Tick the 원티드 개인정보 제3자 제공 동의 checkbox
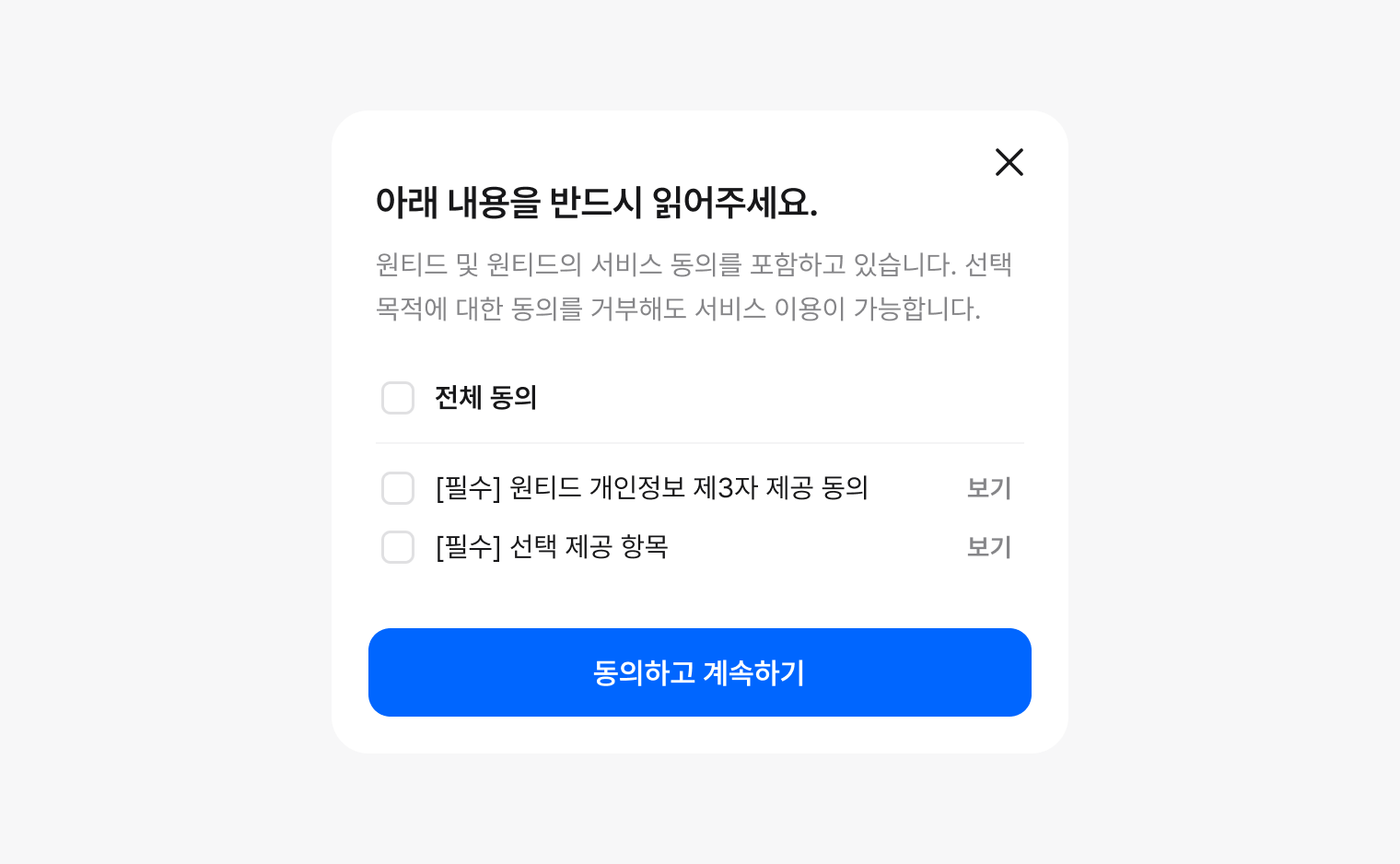The image size is (1400, 864). coord(398,488)
